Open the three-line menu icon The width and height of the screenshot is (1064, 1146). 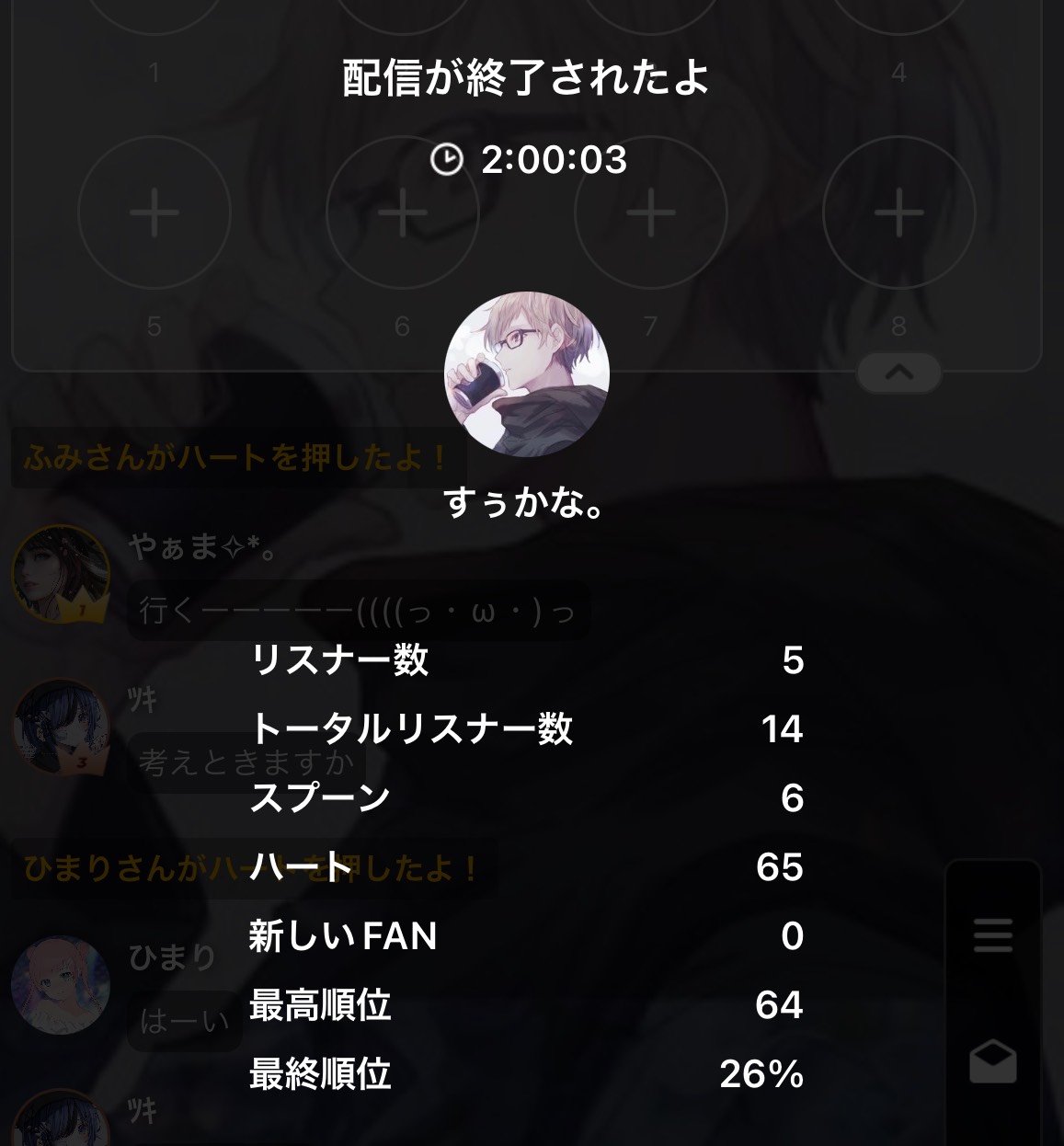[x=992, y=935]
